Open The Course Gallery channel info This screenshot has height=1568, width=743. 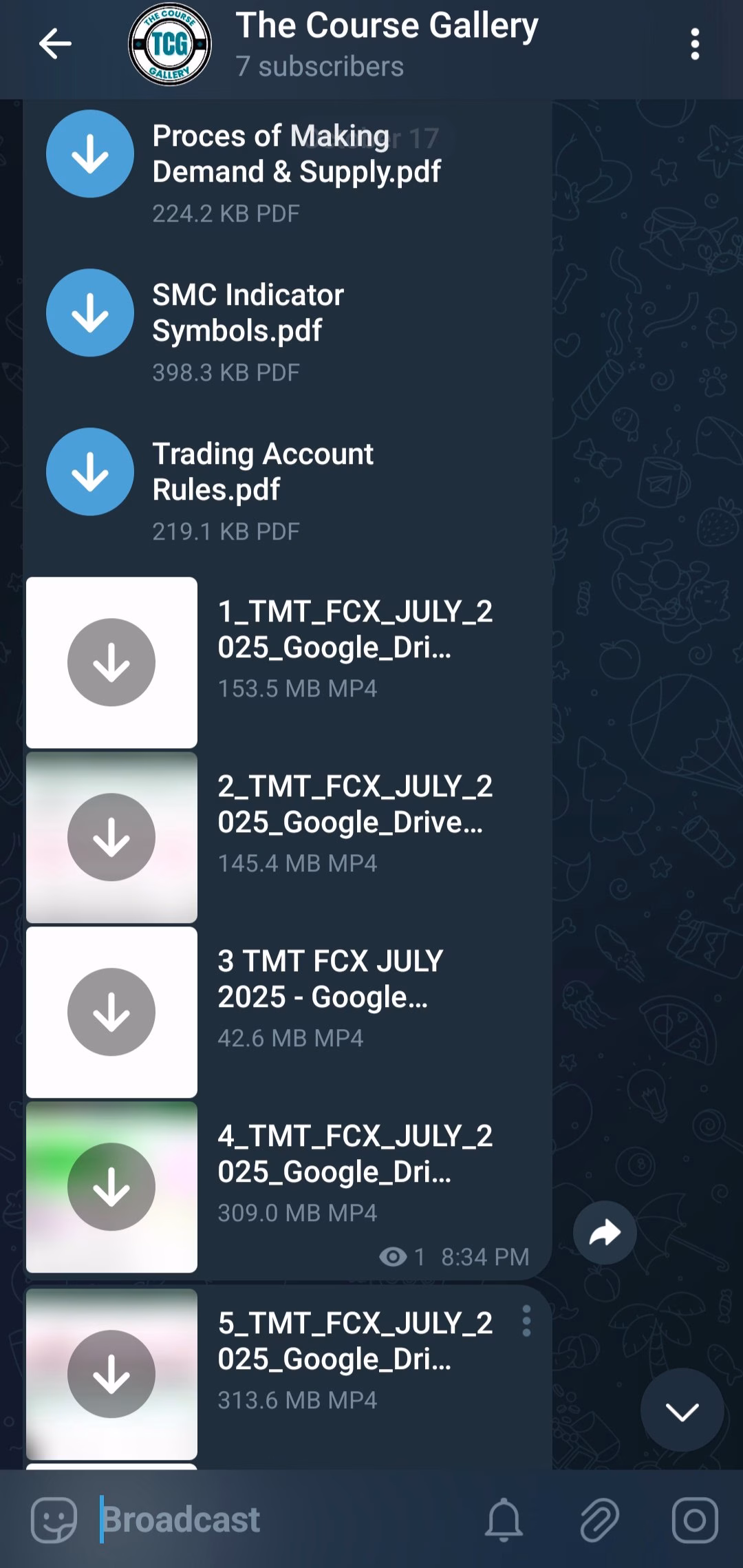pyautogui.click(x=385, y=45)
